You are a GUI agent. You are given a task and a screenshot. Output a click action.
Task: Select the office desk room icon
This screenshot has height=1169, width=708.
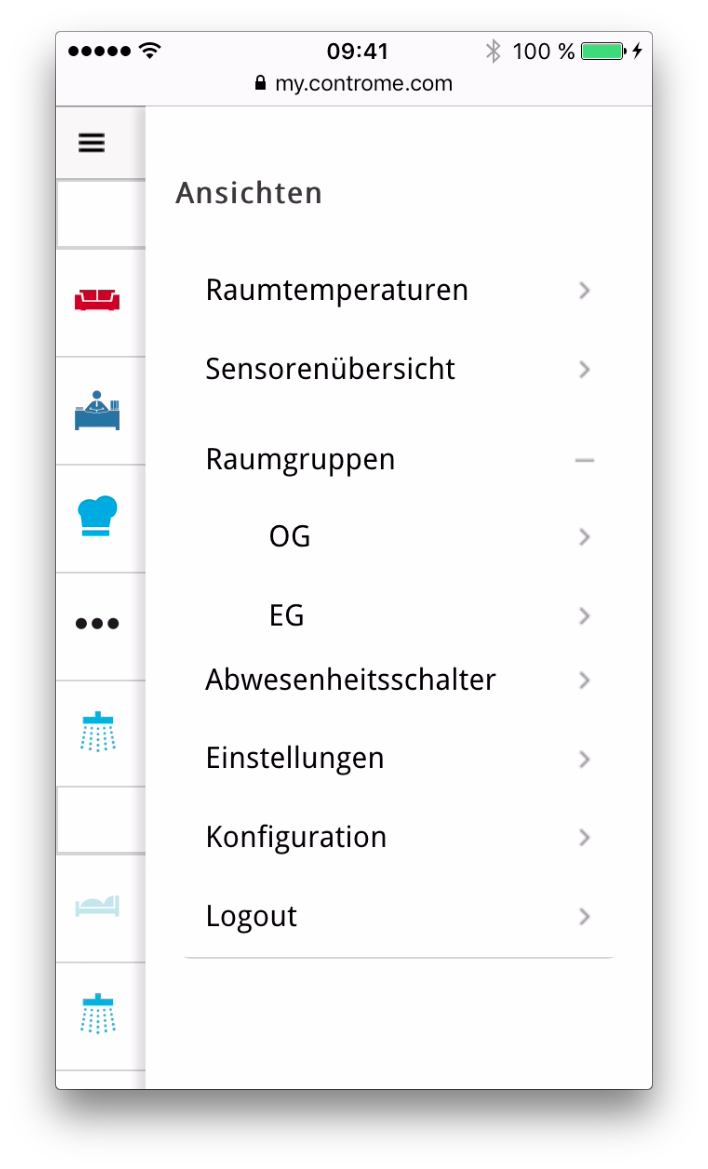tap(98, 410)
